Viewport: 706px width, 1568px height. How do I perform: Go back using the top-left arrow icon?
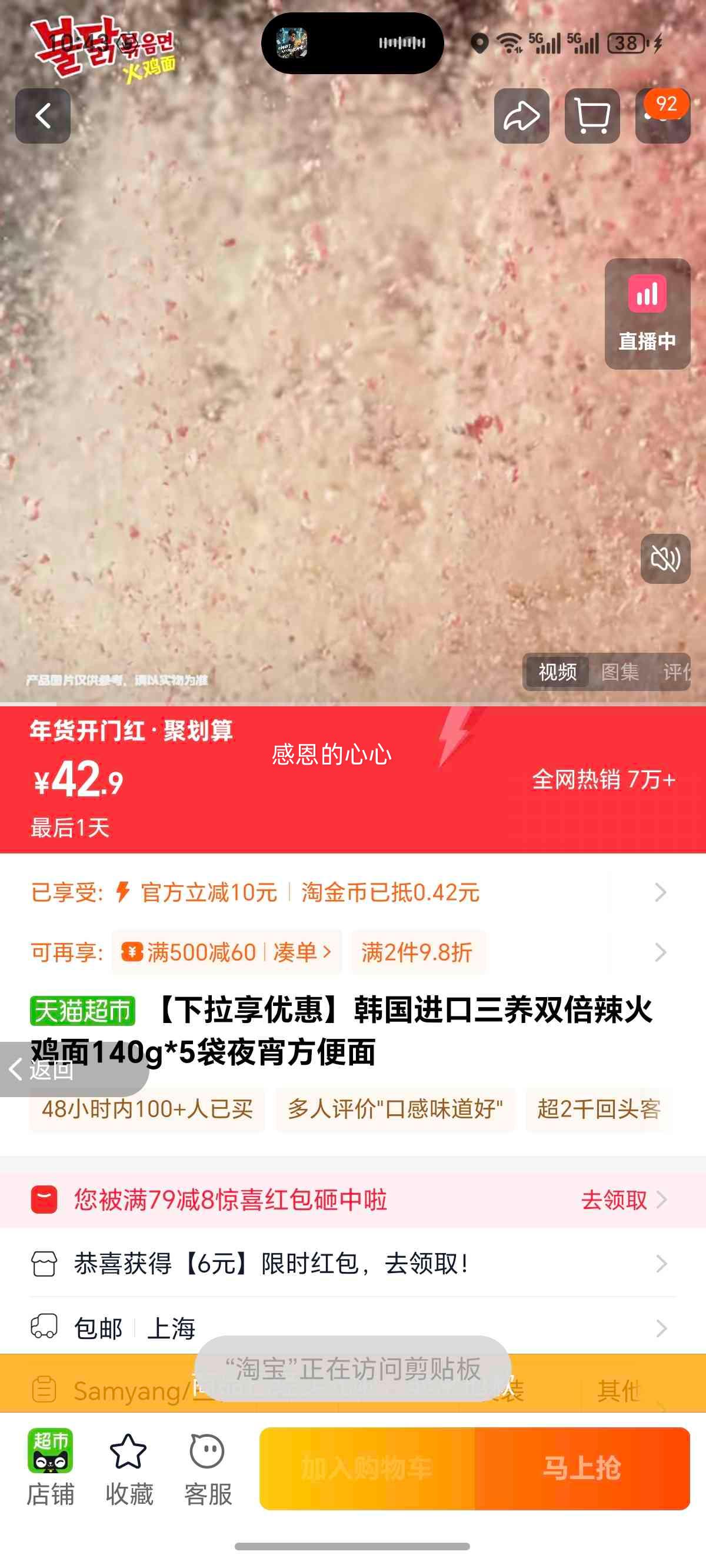(x=42, y=115)
